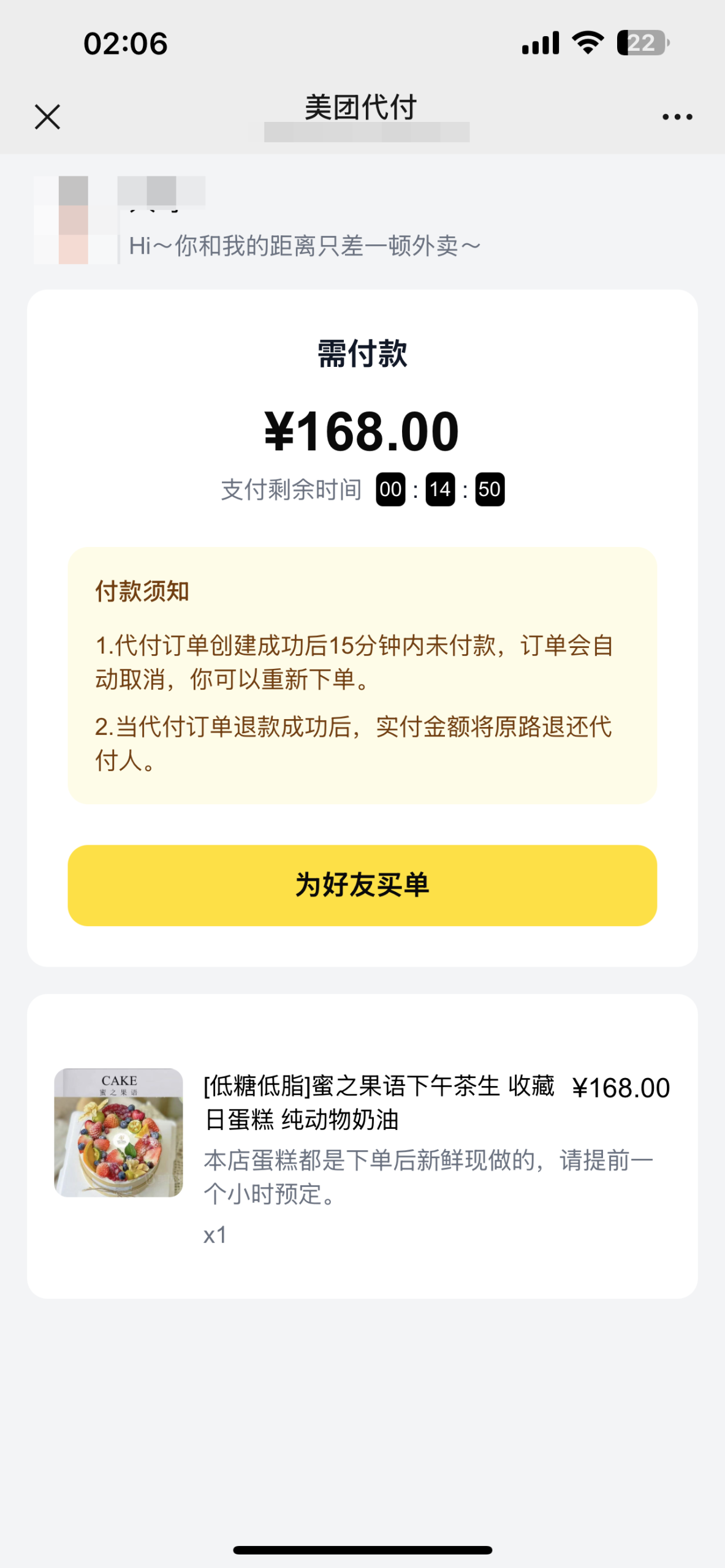The height and width of the screenshot is (1568, 725).
Task: Open the 蜜之果语 cake order item
Action: pyautogui.click(x=379, y=1102)
